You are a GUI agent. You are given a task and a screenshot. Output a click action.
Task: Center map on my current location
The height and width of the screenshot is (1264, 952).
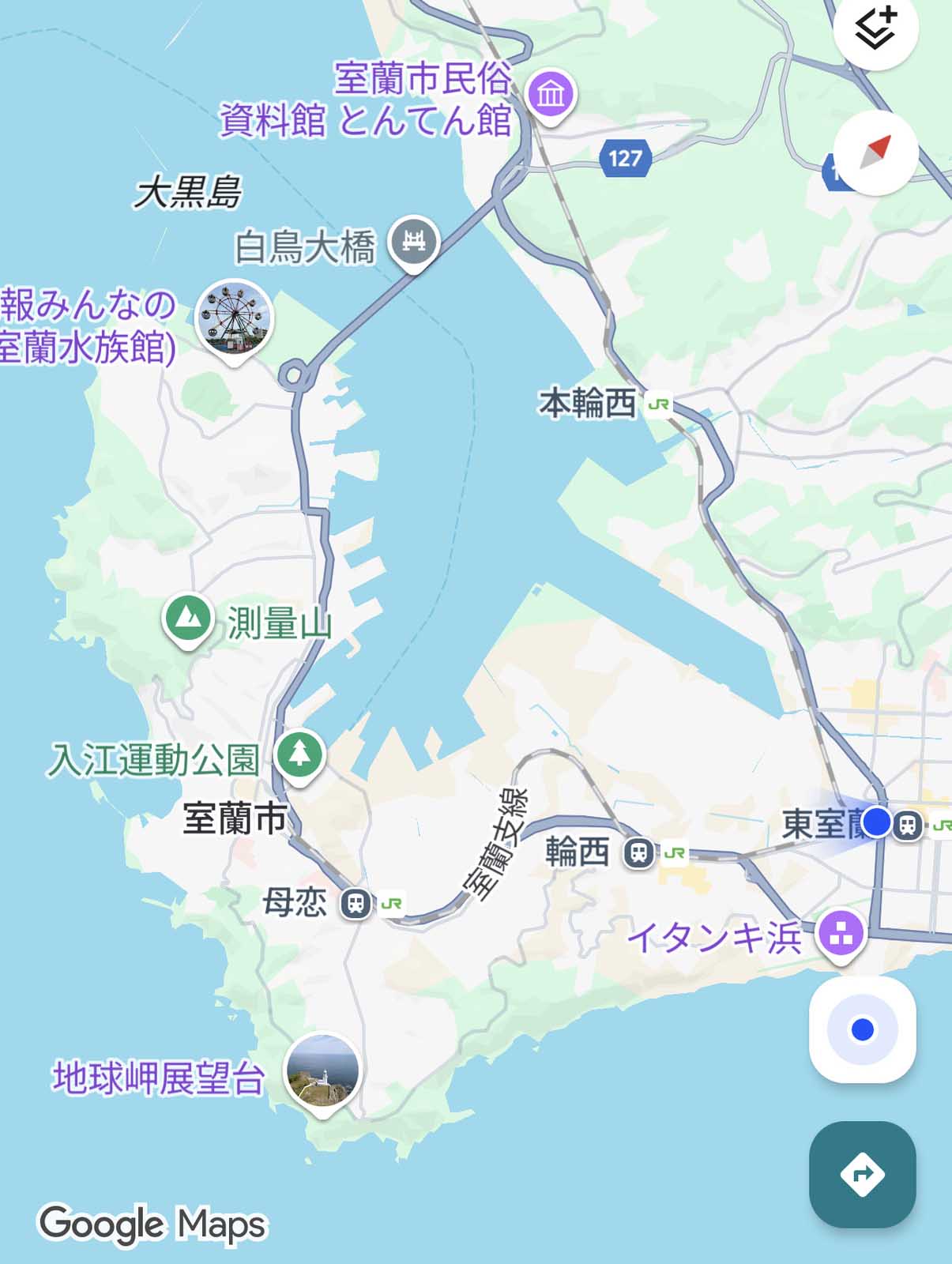pos(862,1029)
